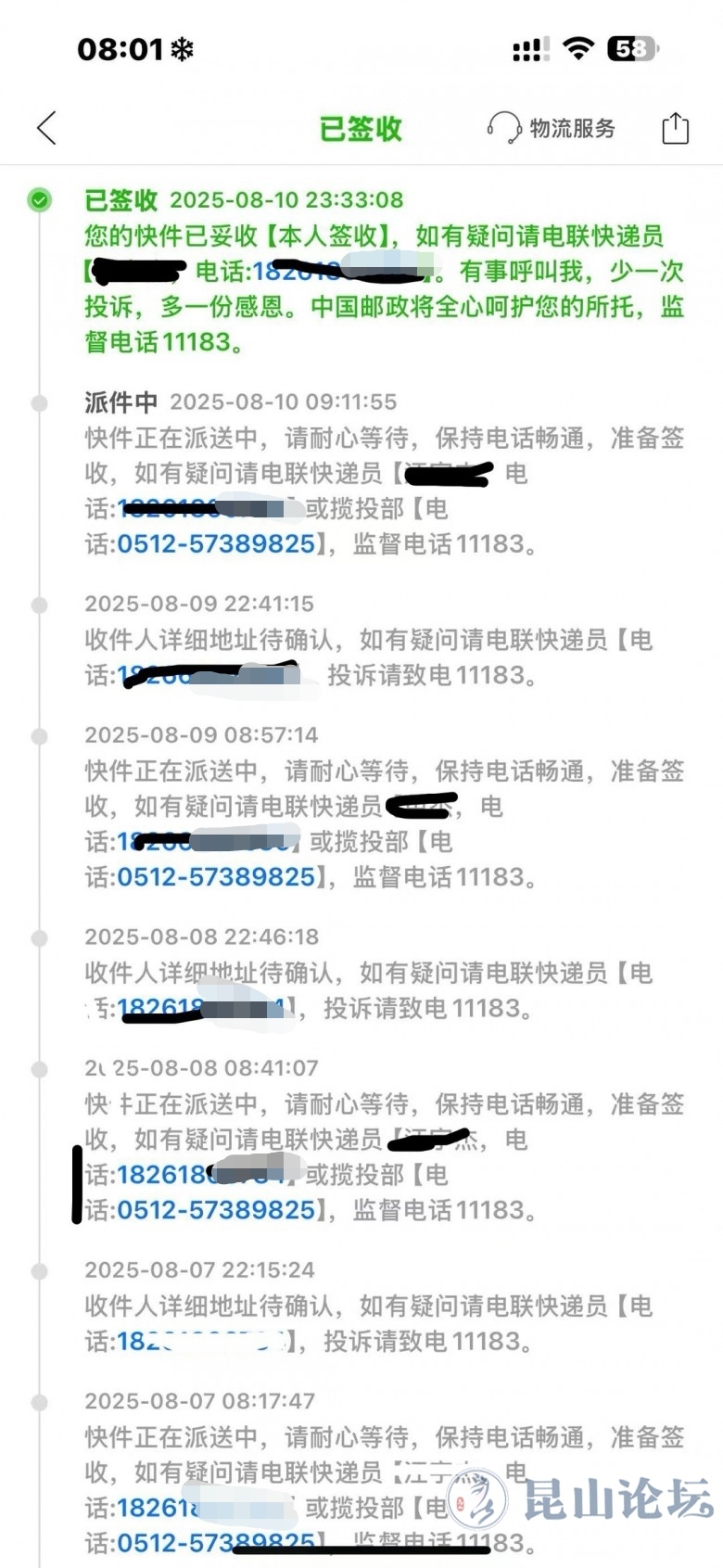
Task: Dial the courier number in the 2025-08-08 22:46:18 entry
Action: click(x=202, y=1008)
